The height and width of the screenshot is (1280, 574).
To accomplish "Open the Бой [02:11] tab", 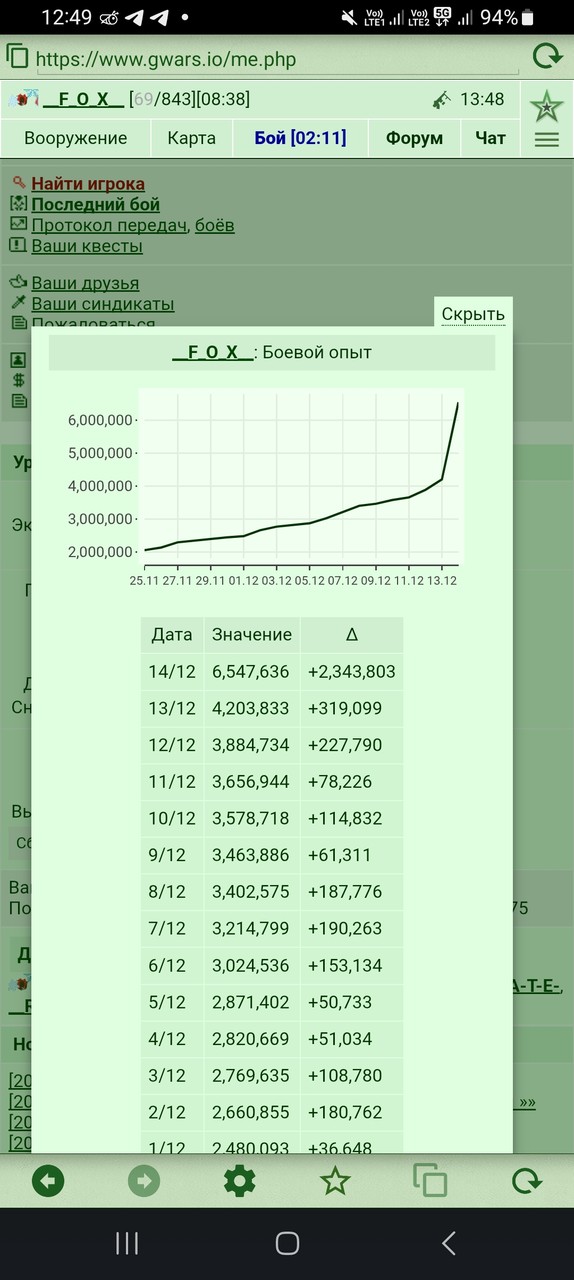I will click(300, 138).
